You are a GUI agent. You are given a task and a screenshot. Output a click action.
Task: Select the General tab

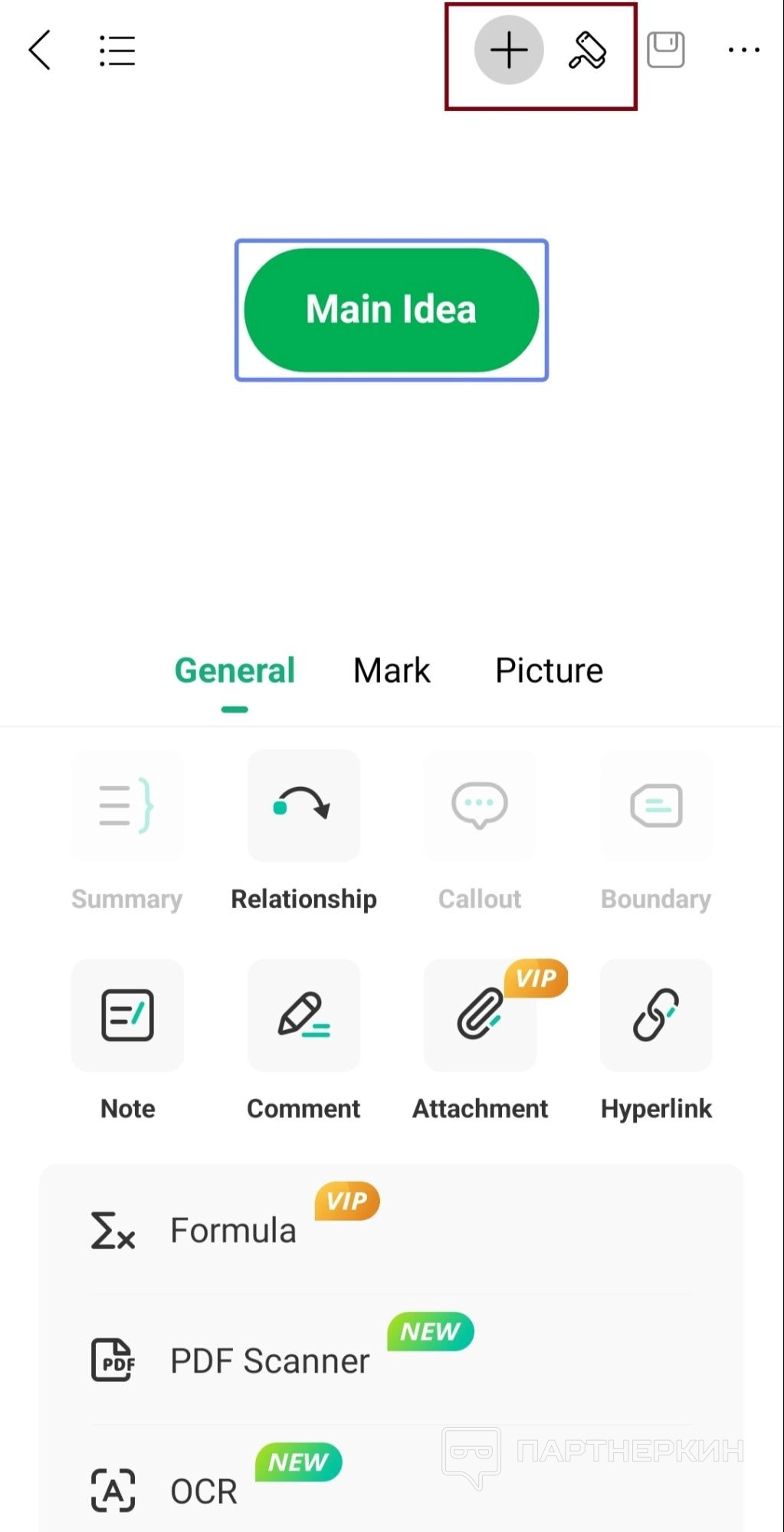point(235,671)
